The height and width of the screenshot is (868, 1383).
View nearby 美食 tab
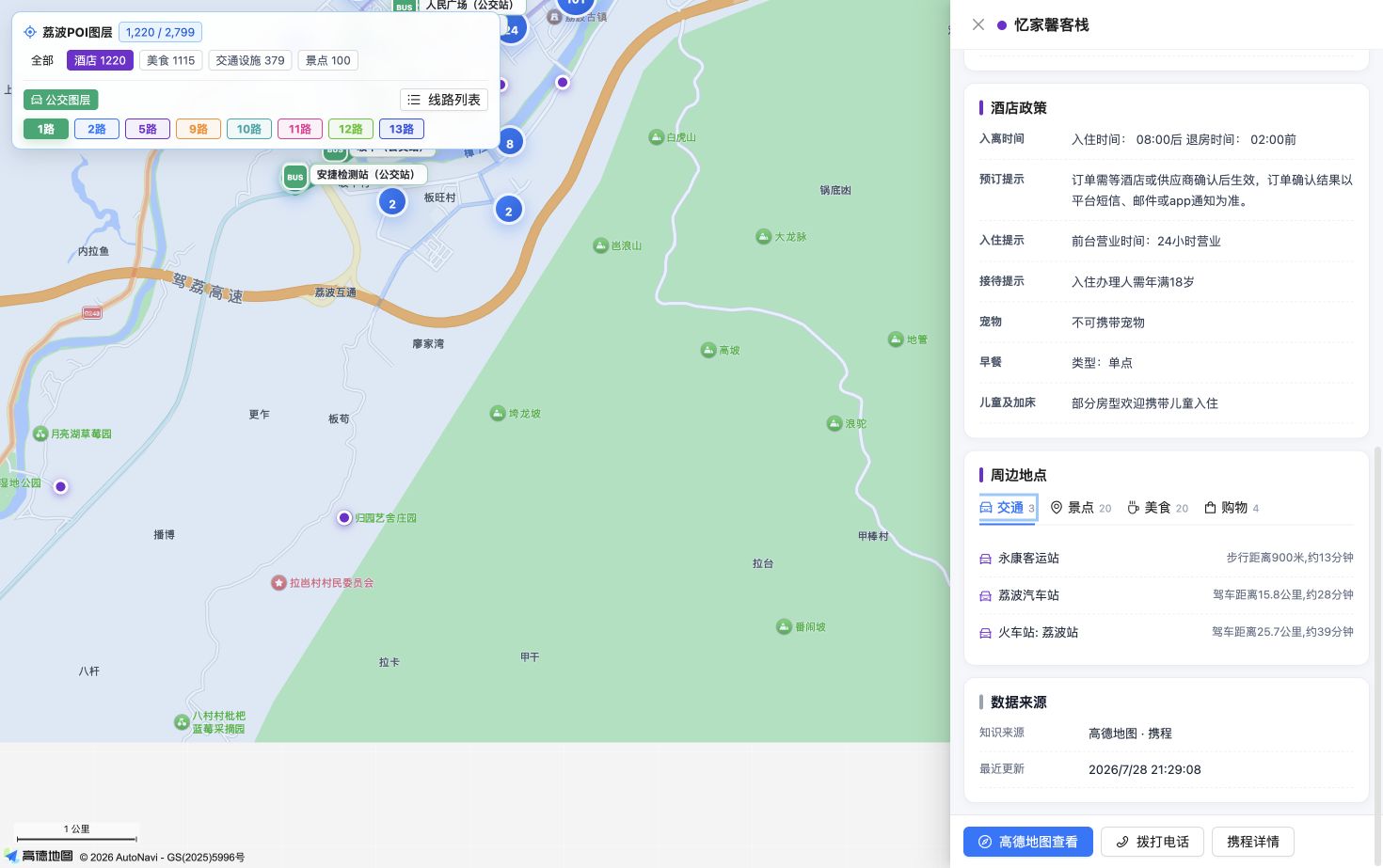[x=1157, y=508]
